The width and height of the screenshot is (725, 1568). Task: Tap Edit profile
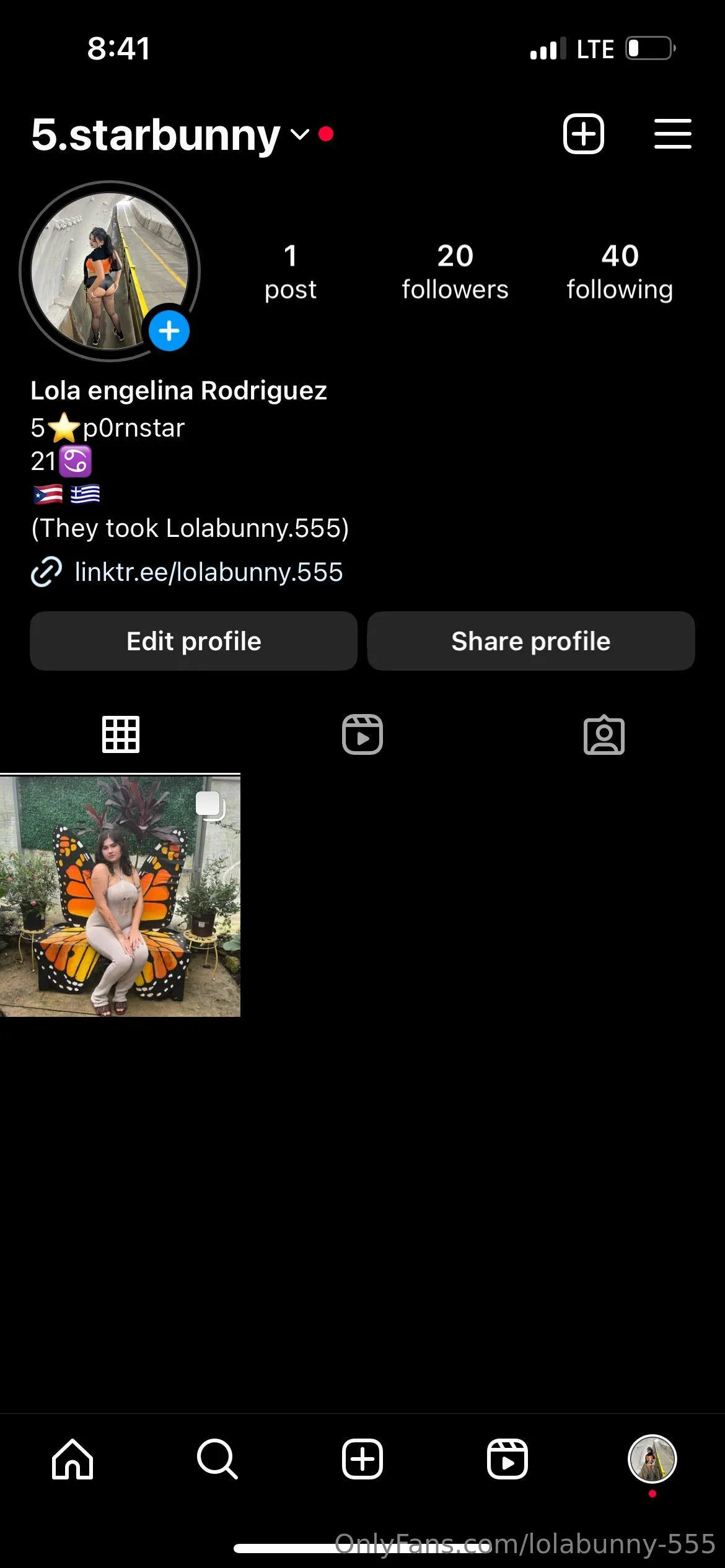[193, 641]
